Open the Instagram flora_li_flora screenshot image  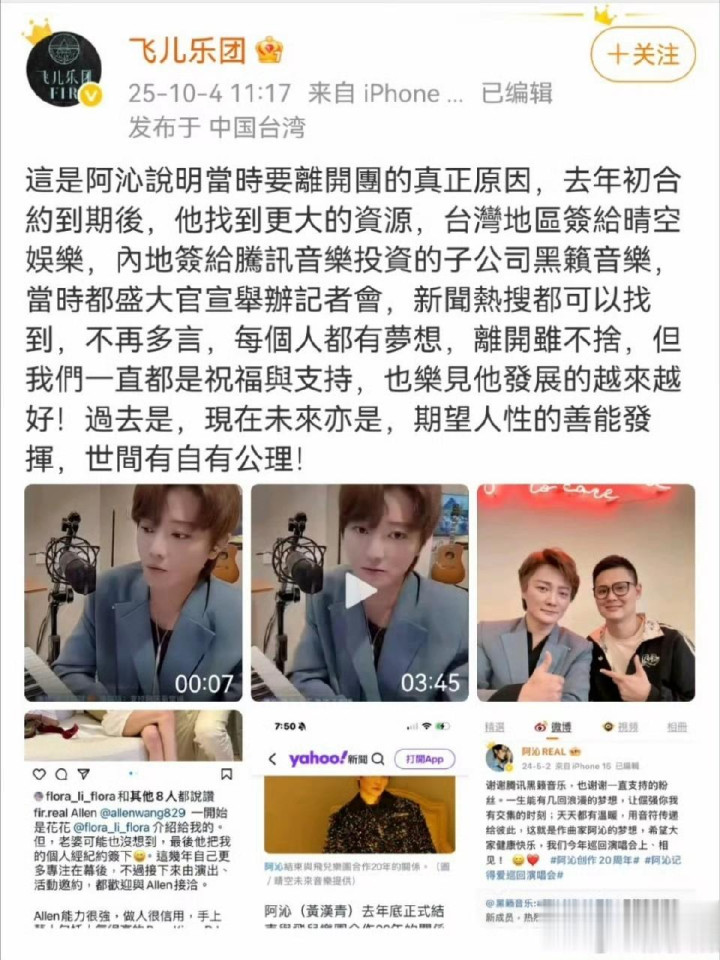click(x=133, y=817)
